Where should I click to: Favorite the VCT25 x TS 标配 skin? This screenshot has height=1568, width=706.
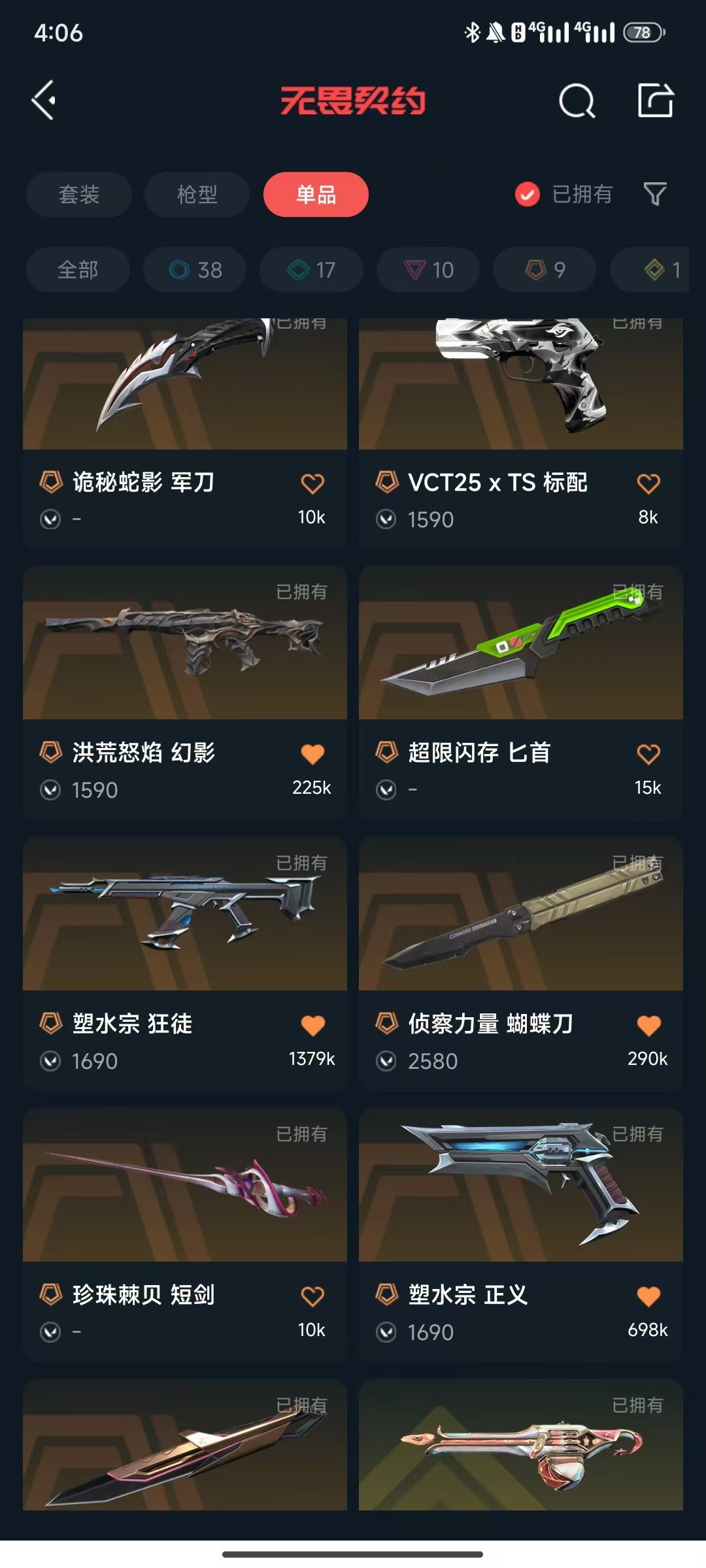[648, 483]
